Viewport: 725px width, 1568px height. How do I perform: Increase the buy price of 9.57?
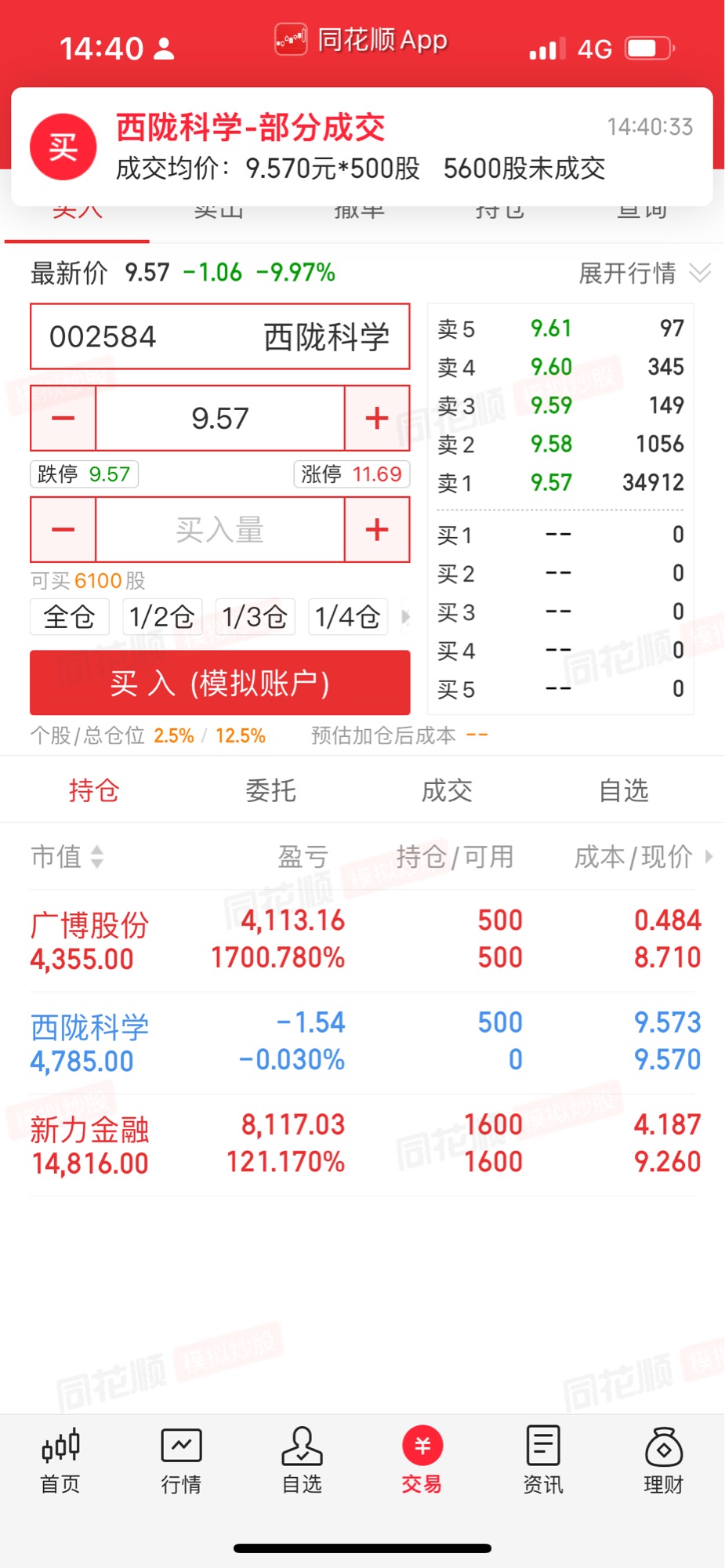point(377,418)
